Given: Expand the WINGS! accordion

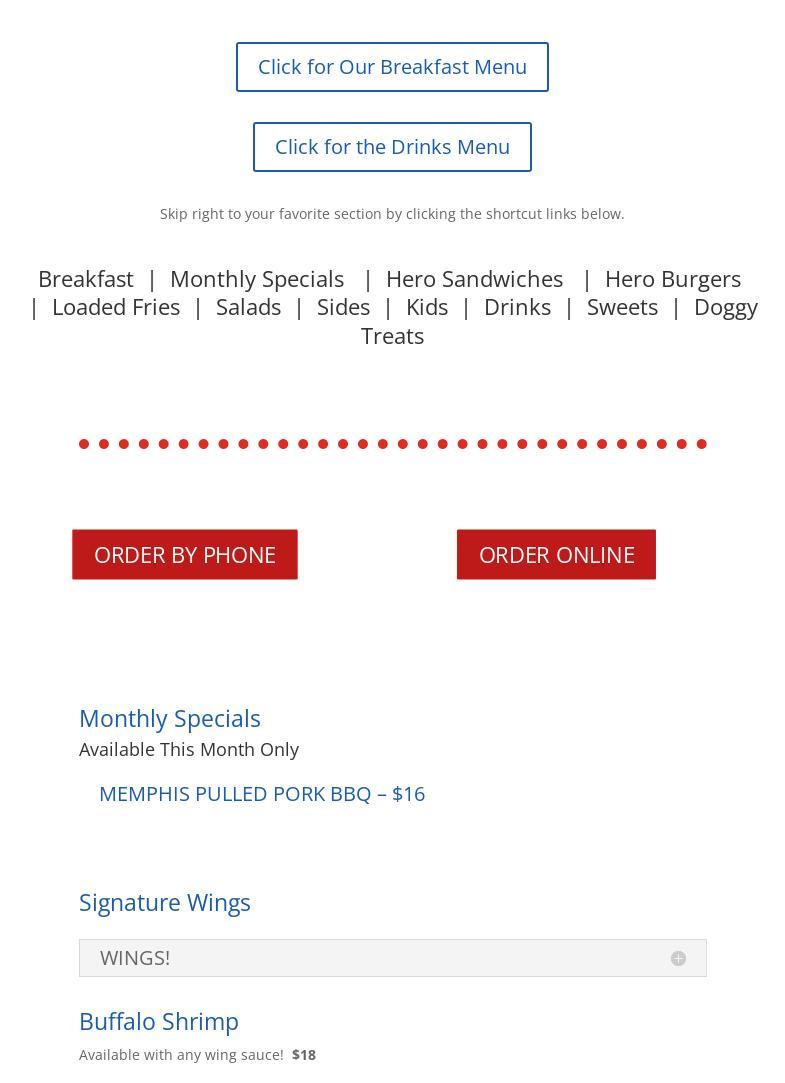Looking at the screenshot, I should (x=392, y=958).
